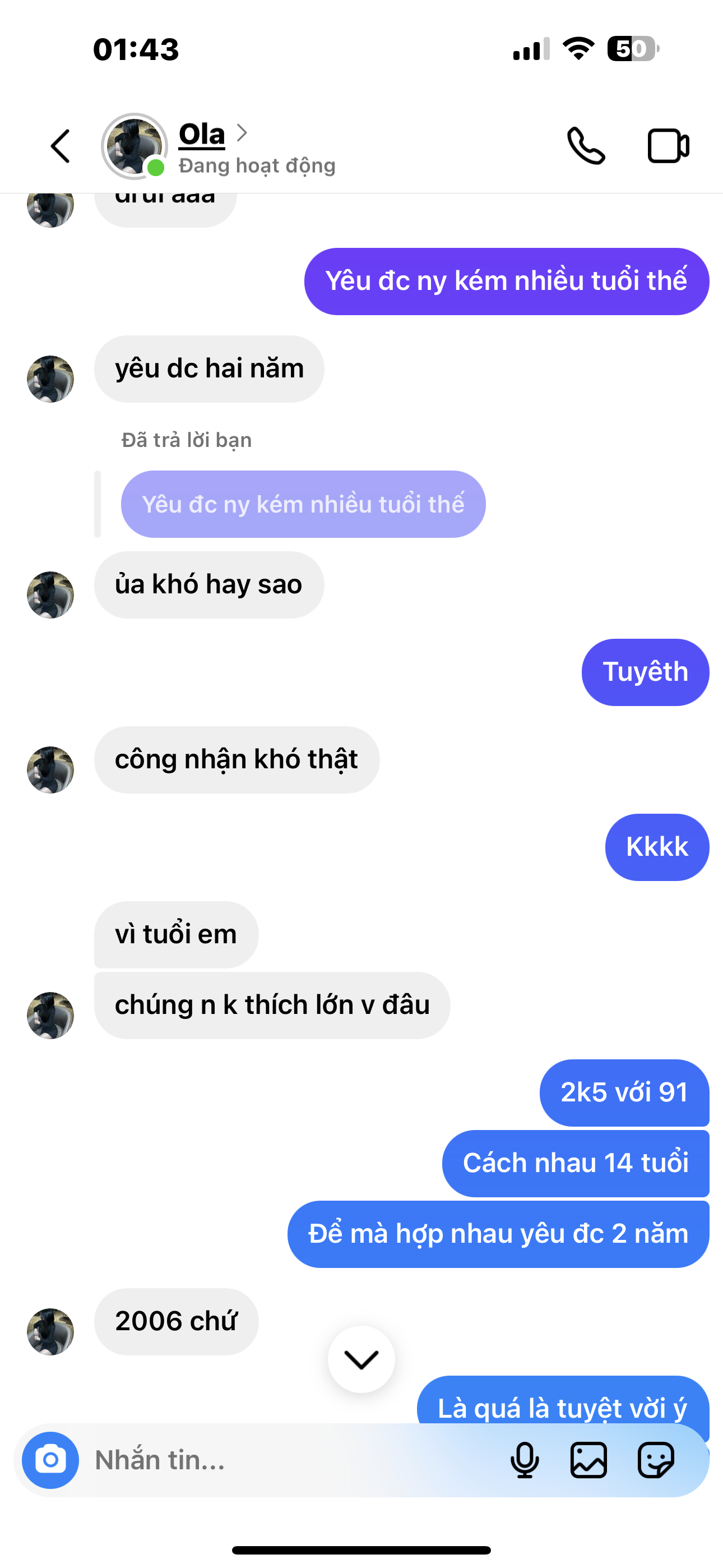The image size is (723, 1568).
Task: Open Ola's profile from the header name
Action: 202,134
